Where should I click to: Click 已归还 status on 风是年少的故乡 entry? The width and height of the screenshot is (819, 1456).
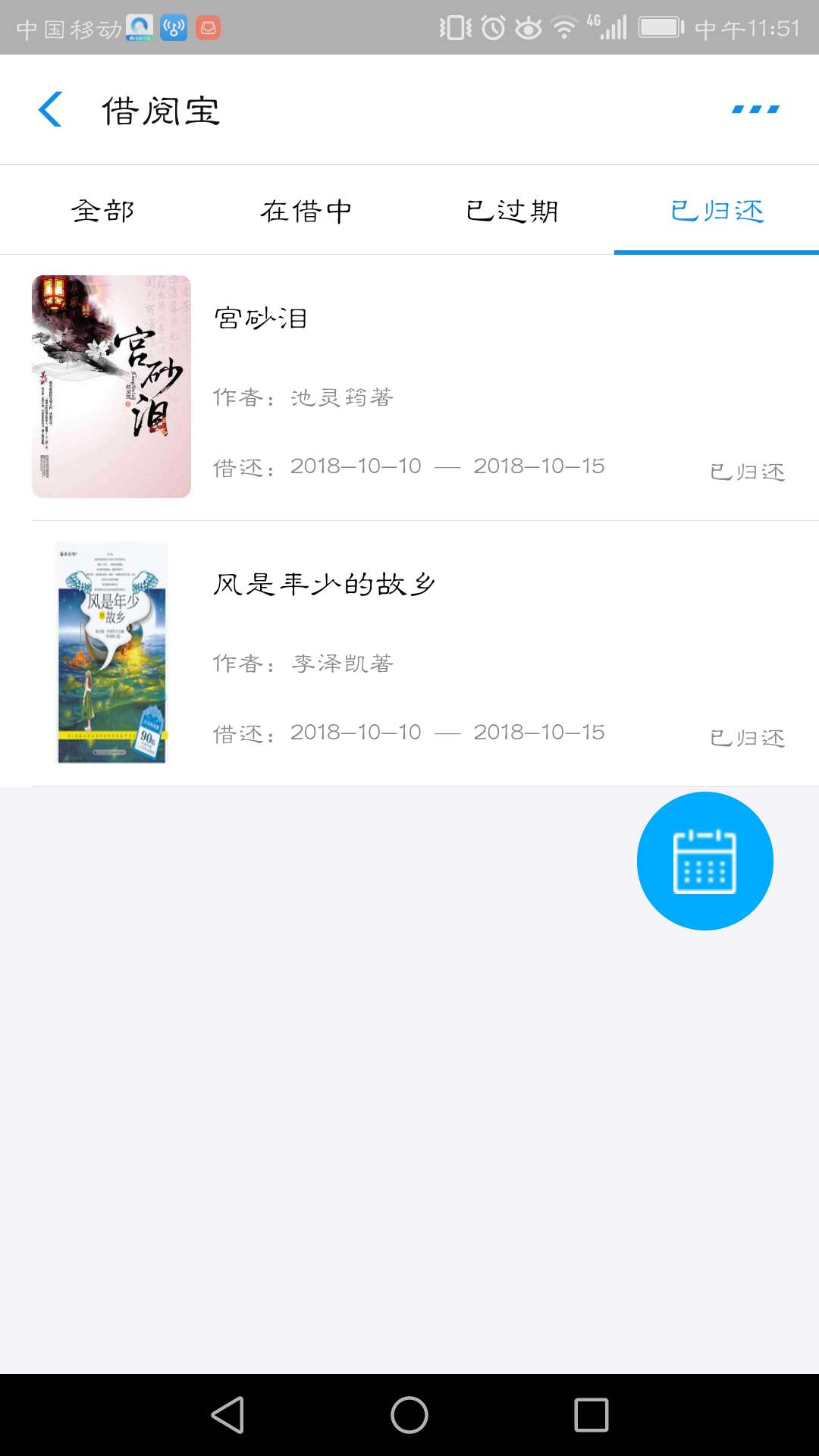click(746, 736)
